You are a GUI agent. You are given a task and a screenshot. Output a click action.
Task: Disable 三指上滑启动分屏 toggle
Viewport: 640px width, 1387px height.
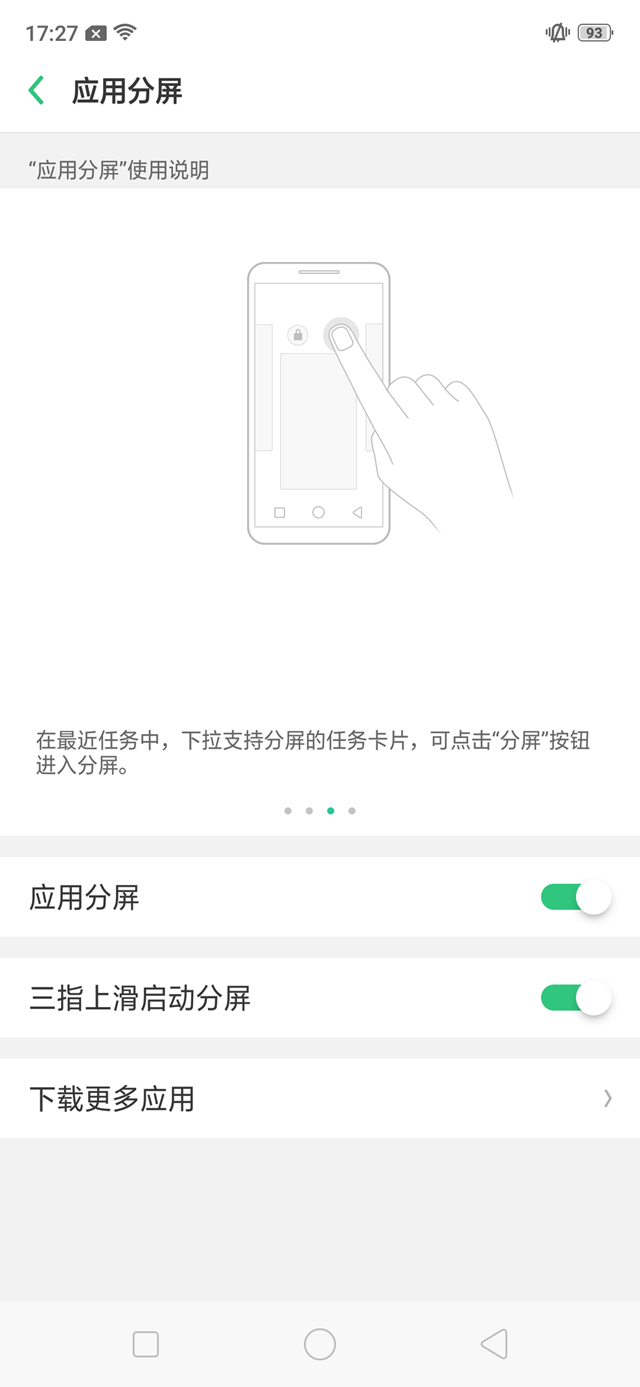[575, 997]
